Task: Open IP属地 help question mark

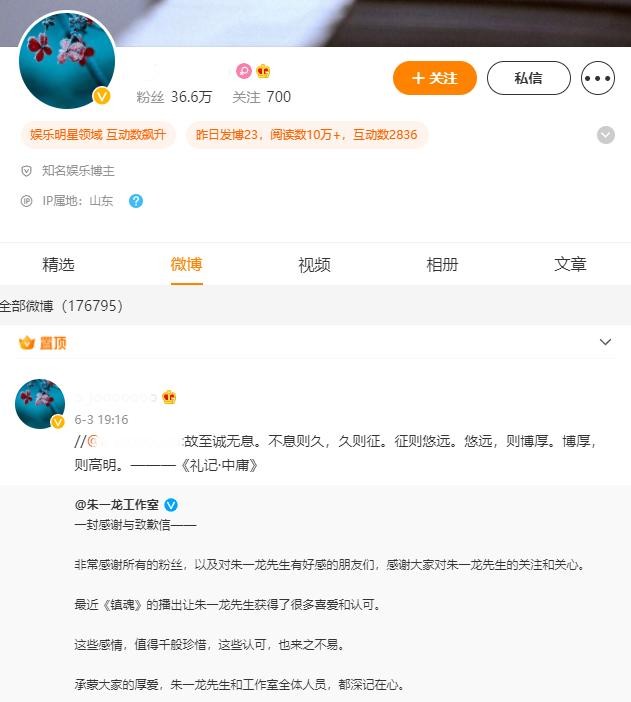Action: click(x=136, y=201)
